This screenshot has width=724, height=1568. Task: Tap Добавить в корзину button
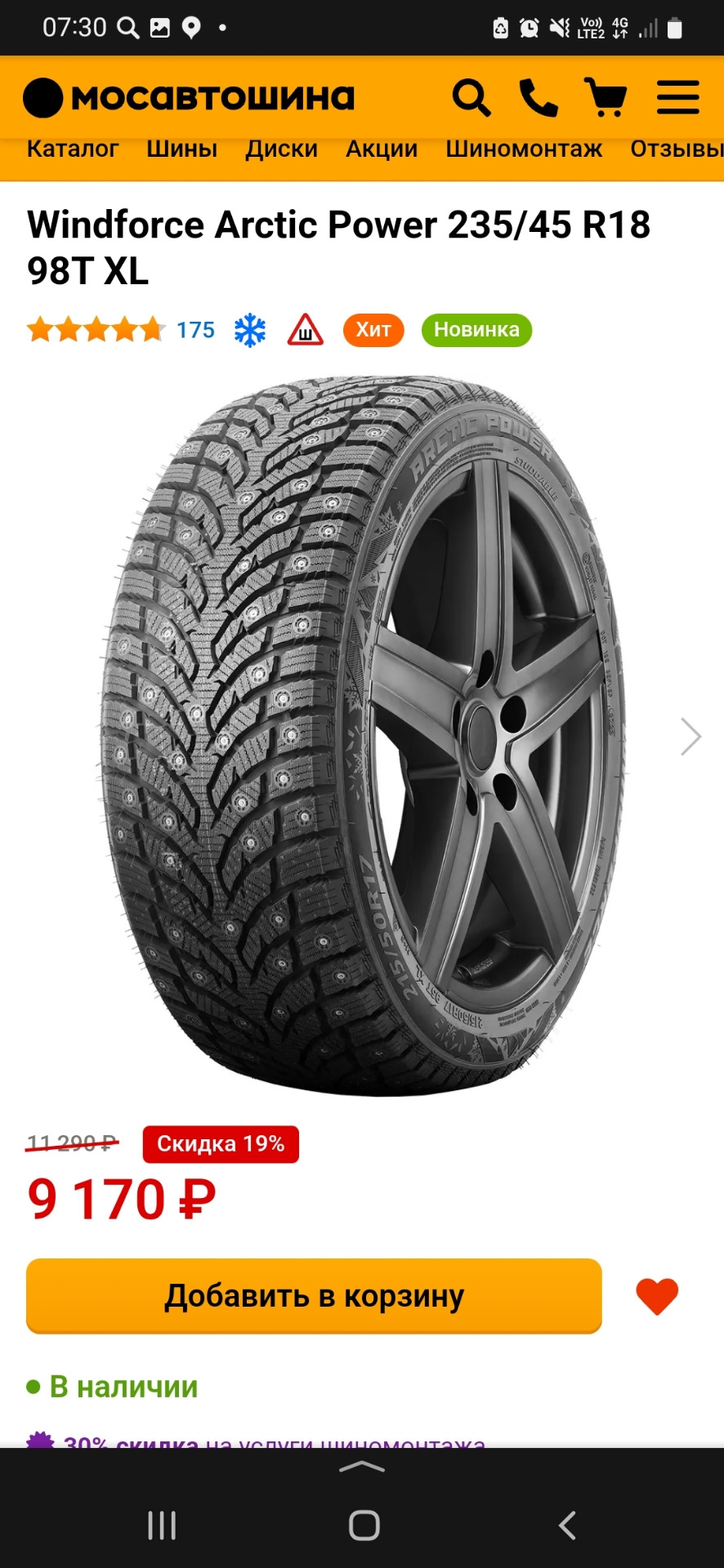pyautogui.click(x=314, y=1296)
